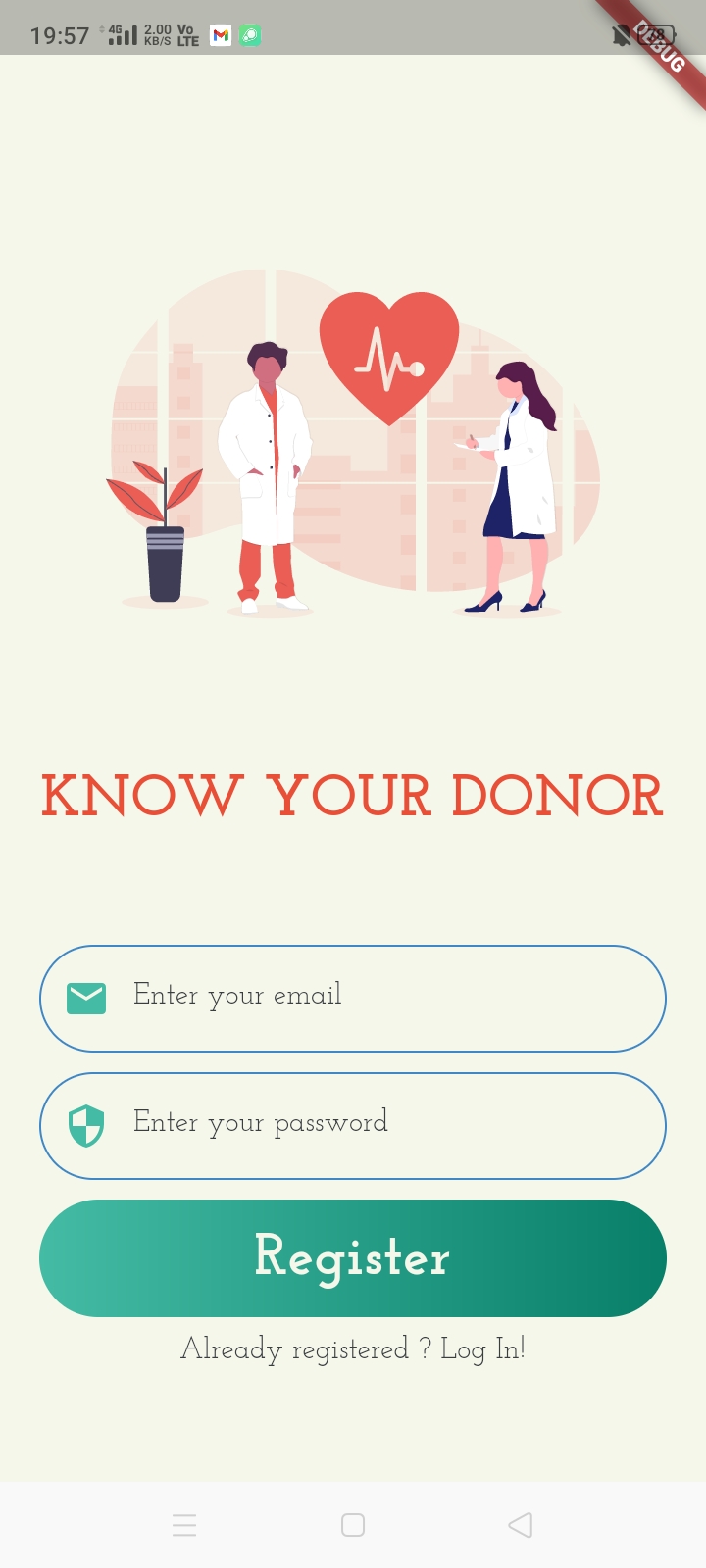
Task: Focus the email input field
Action: click(353, 998)
